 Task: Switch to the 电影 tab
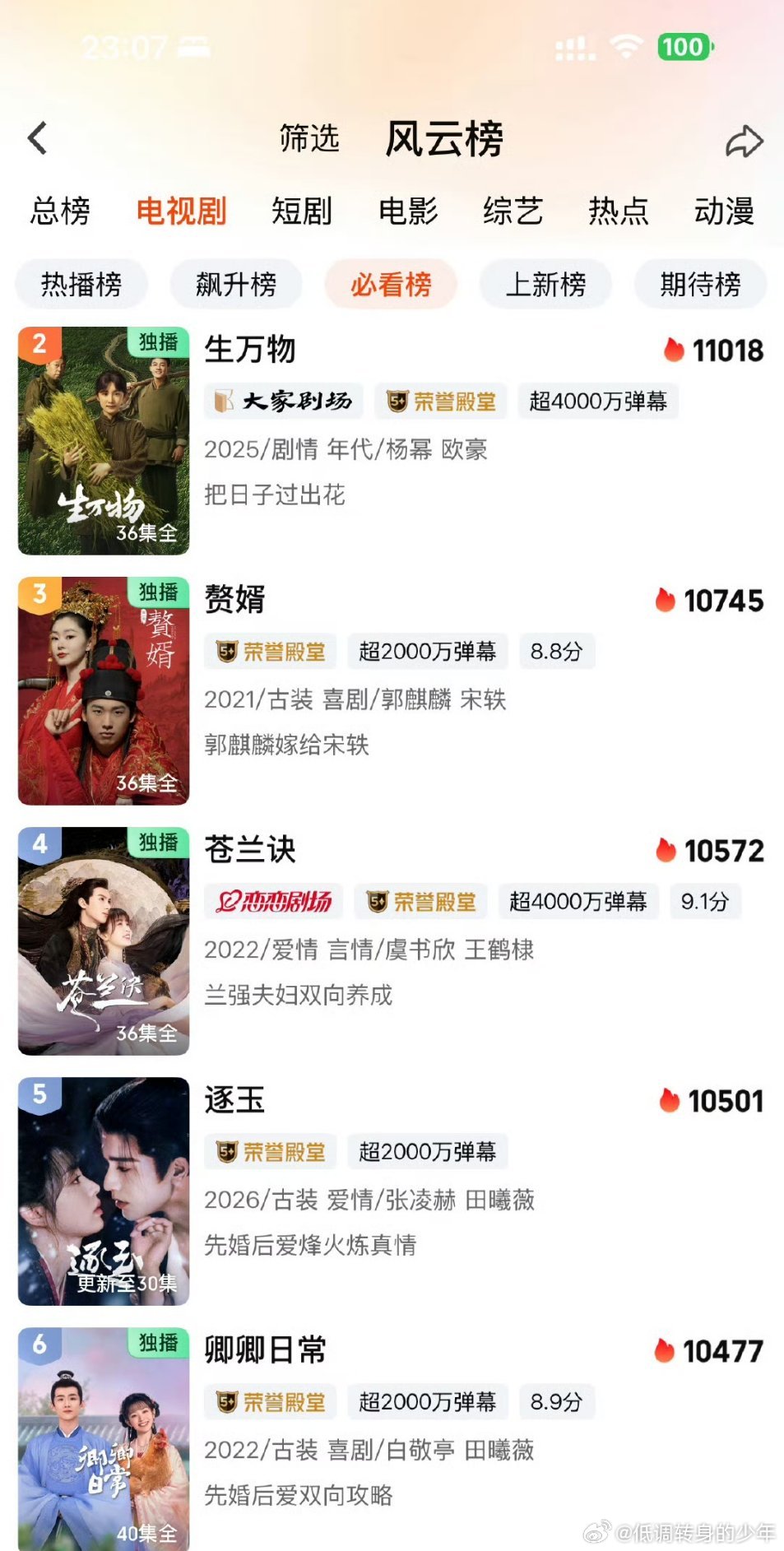[x=408, y=211]
